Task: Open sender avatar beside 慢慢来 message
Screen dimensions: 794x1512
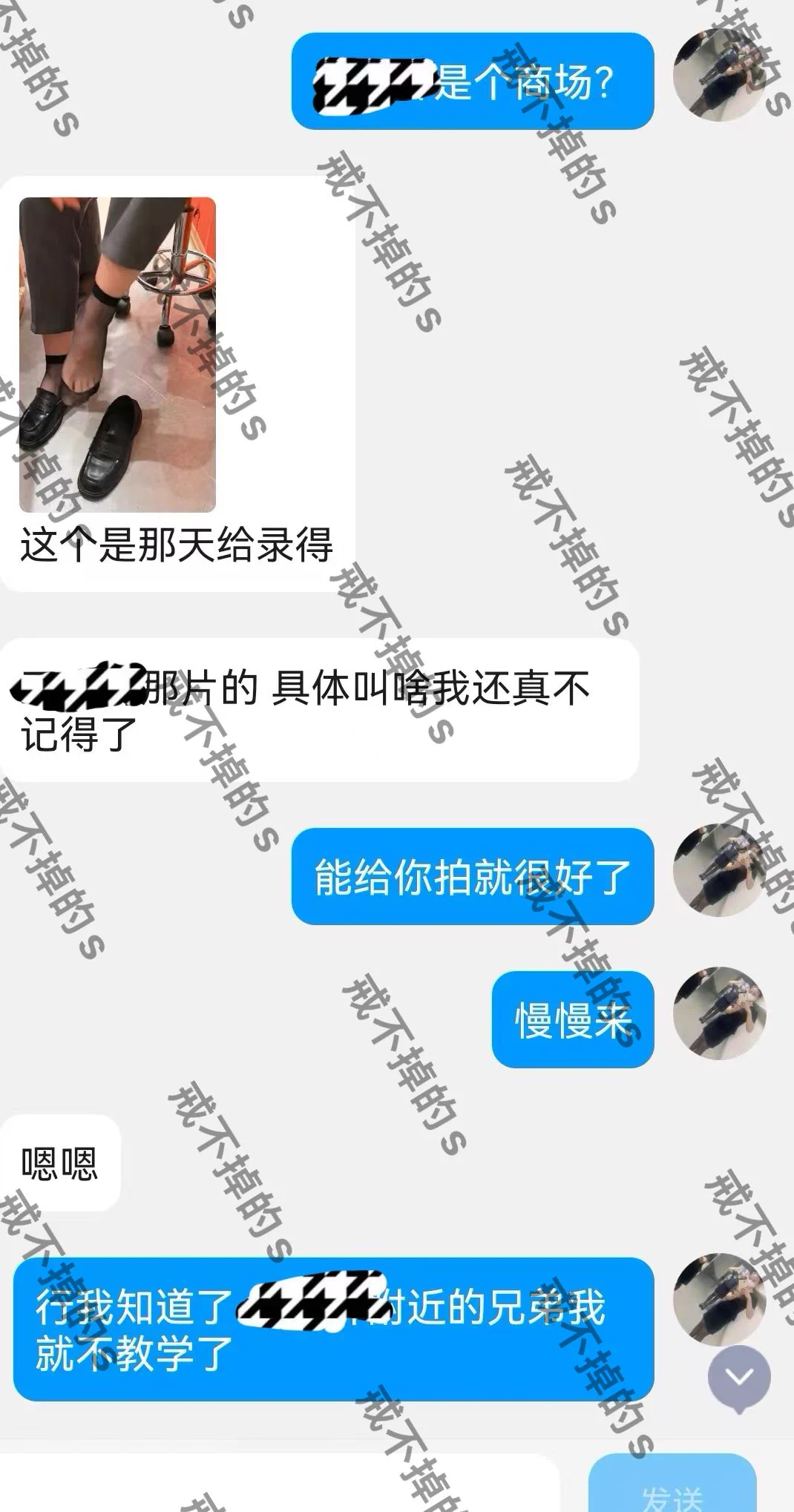Action: [x=718, y=1014]
